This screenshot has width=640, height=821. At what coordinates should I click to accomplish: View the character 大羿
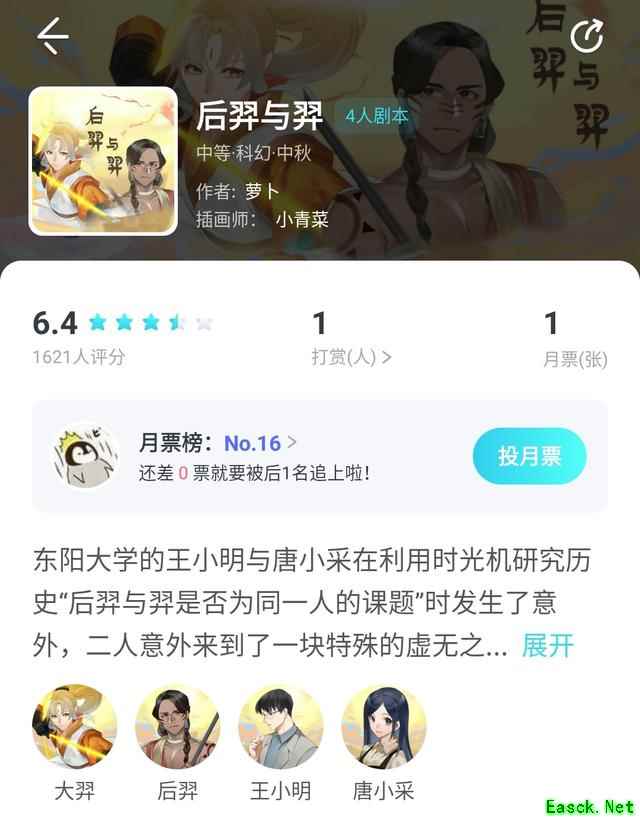click(75, 727)
